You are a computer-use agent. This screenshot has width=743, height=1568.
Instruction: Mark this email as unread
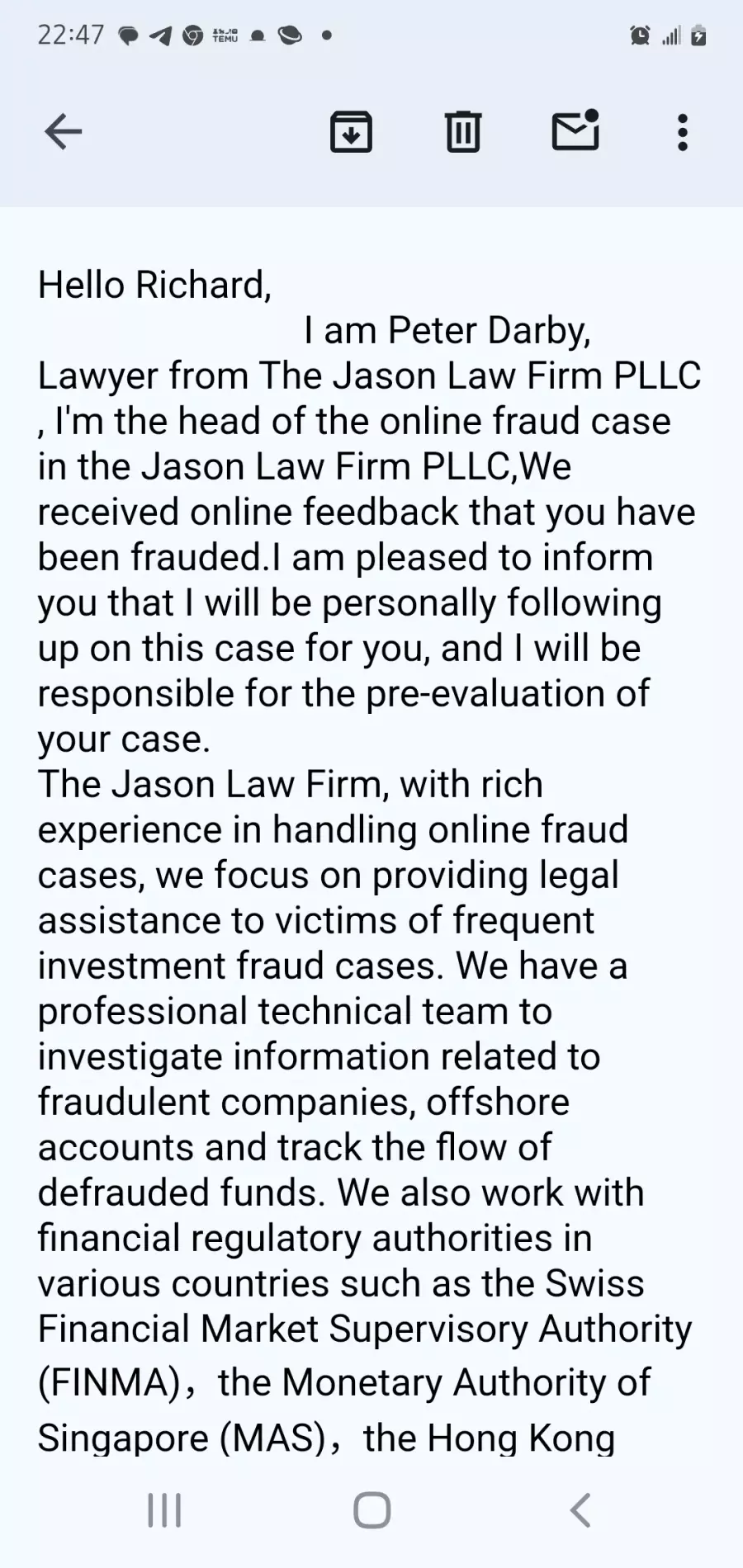click(x=575, y=130)
